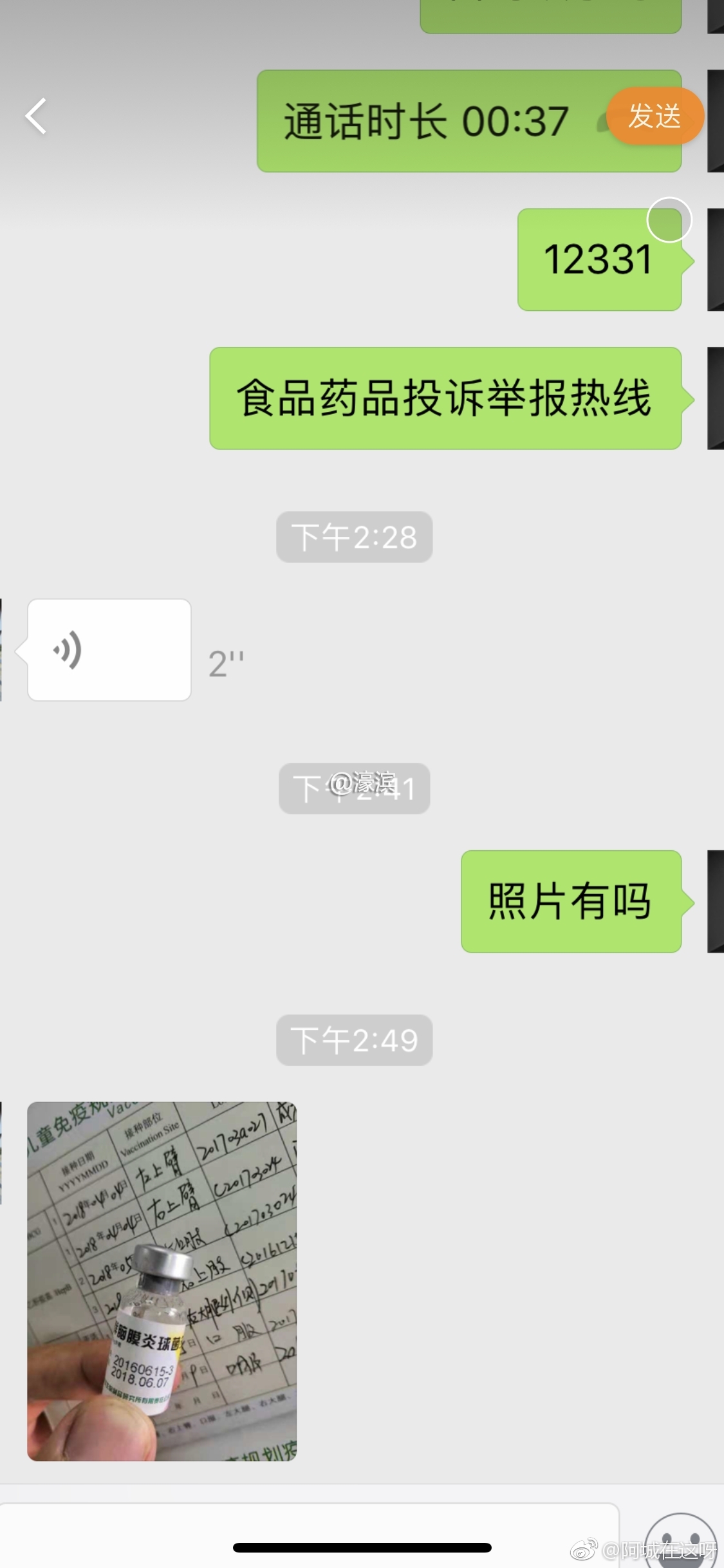Tap the orange 发送 button
This screenshot has height=1568, width=724.
click(x=654, y=117)
